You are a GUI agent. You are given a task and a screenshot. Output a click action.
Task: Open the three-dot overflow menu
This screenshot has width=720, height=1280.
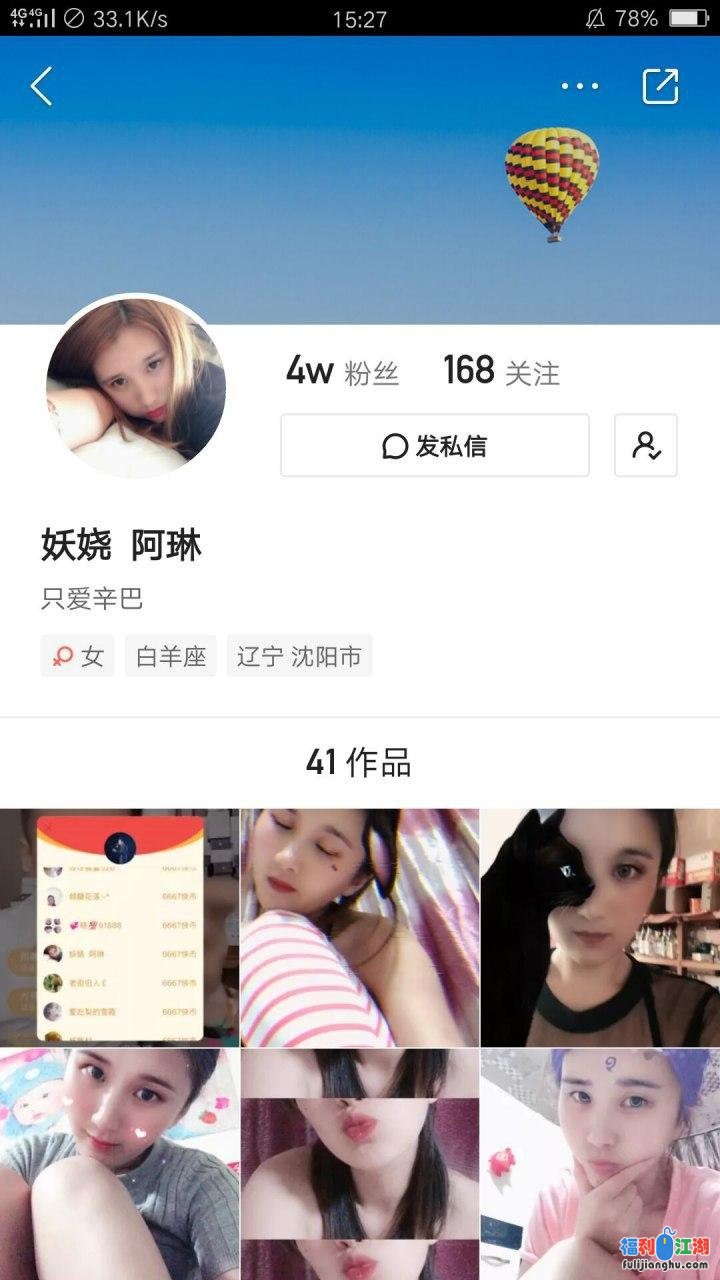click(x=580, y=87)
